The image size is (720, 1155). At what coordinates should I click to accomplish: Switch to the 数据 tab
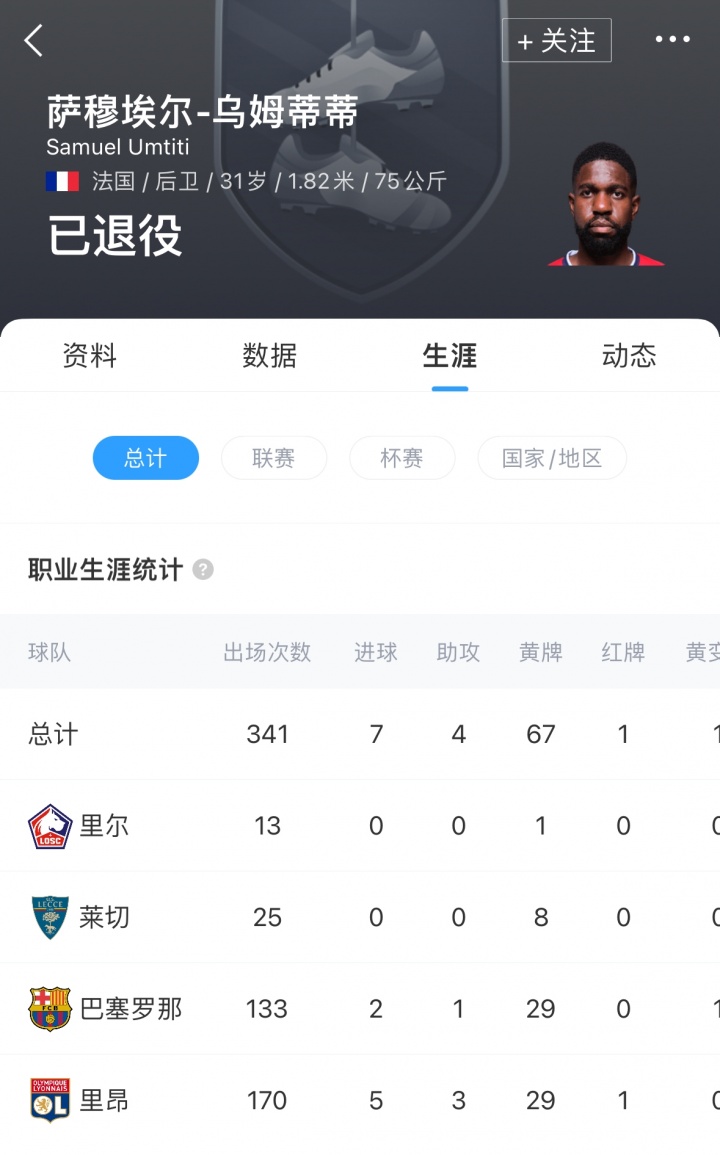pos(270,356)
